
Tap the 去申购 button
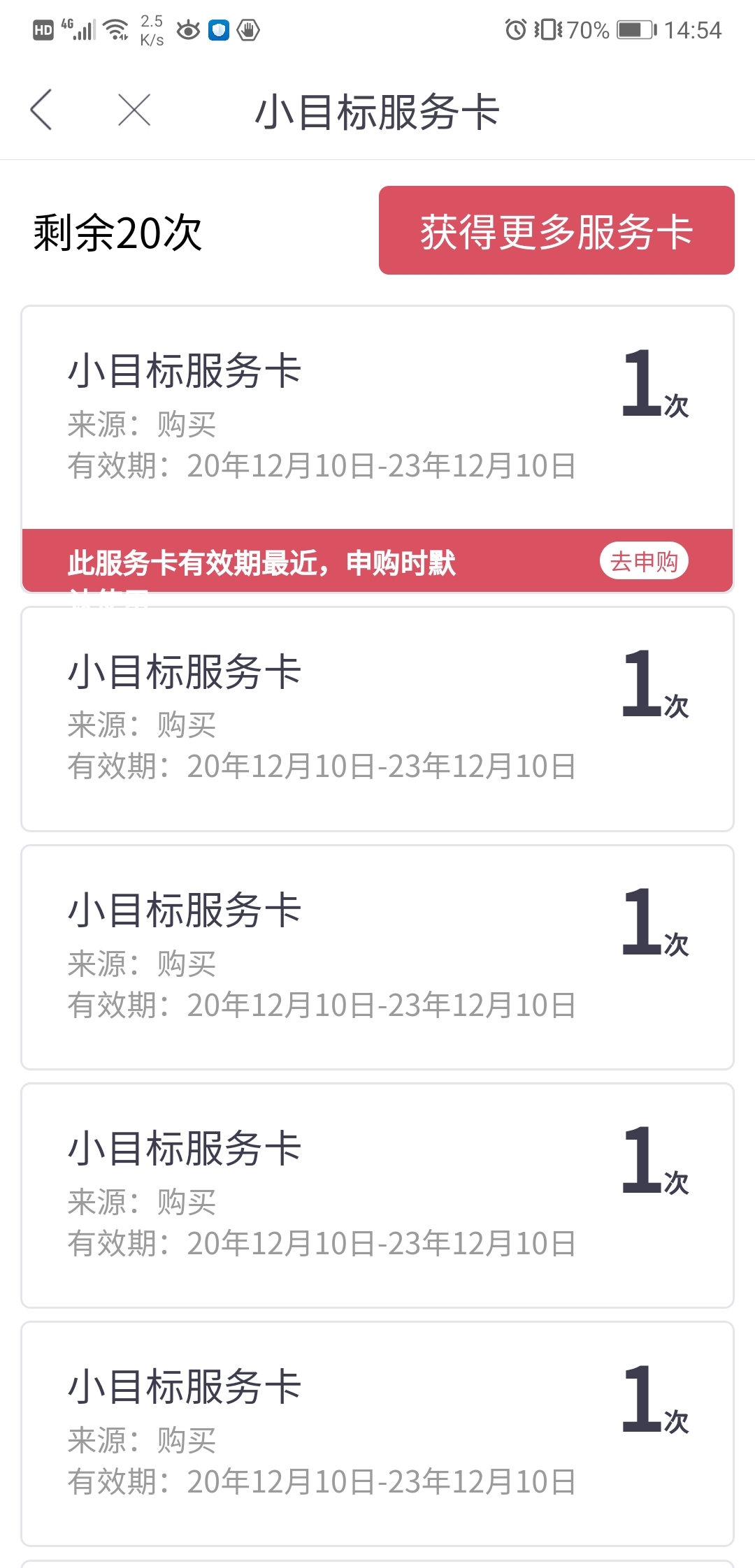644,561
